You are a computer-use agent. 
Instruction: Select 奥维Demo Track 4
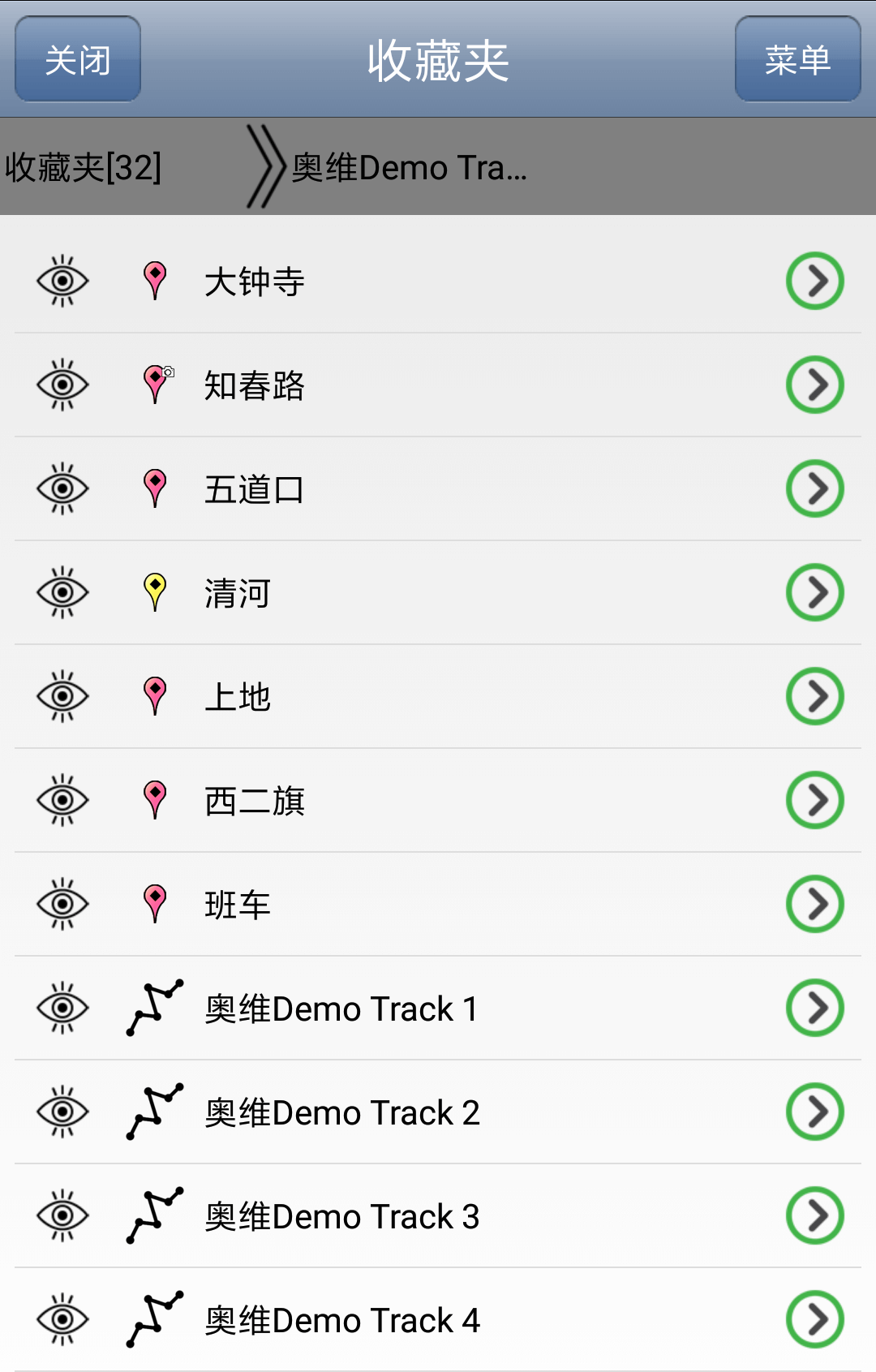tap(342, 1320)
